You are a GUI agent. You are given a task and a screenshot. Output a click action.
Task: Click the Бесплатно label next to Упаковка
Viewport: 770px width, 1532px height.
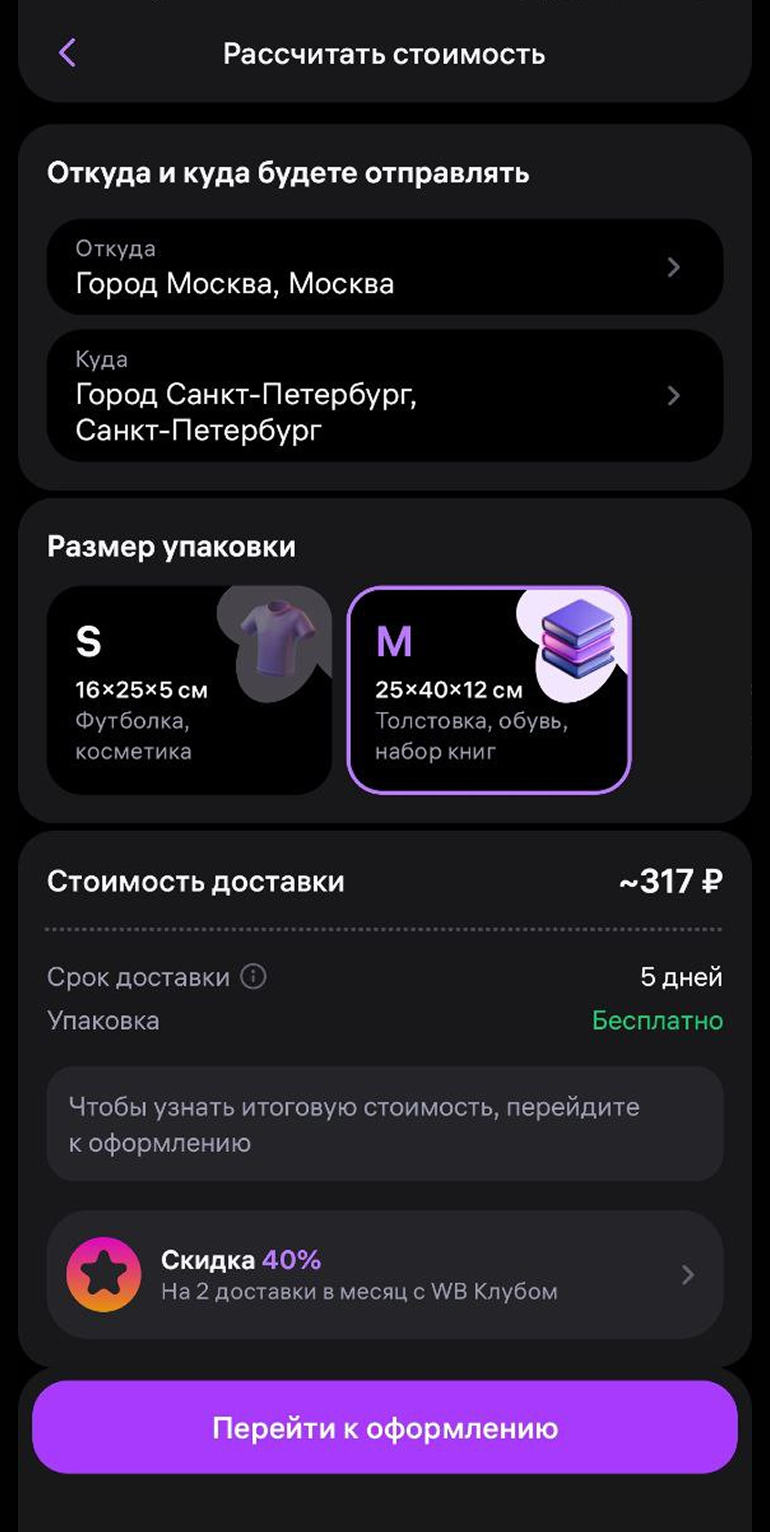click(656, 1021)
